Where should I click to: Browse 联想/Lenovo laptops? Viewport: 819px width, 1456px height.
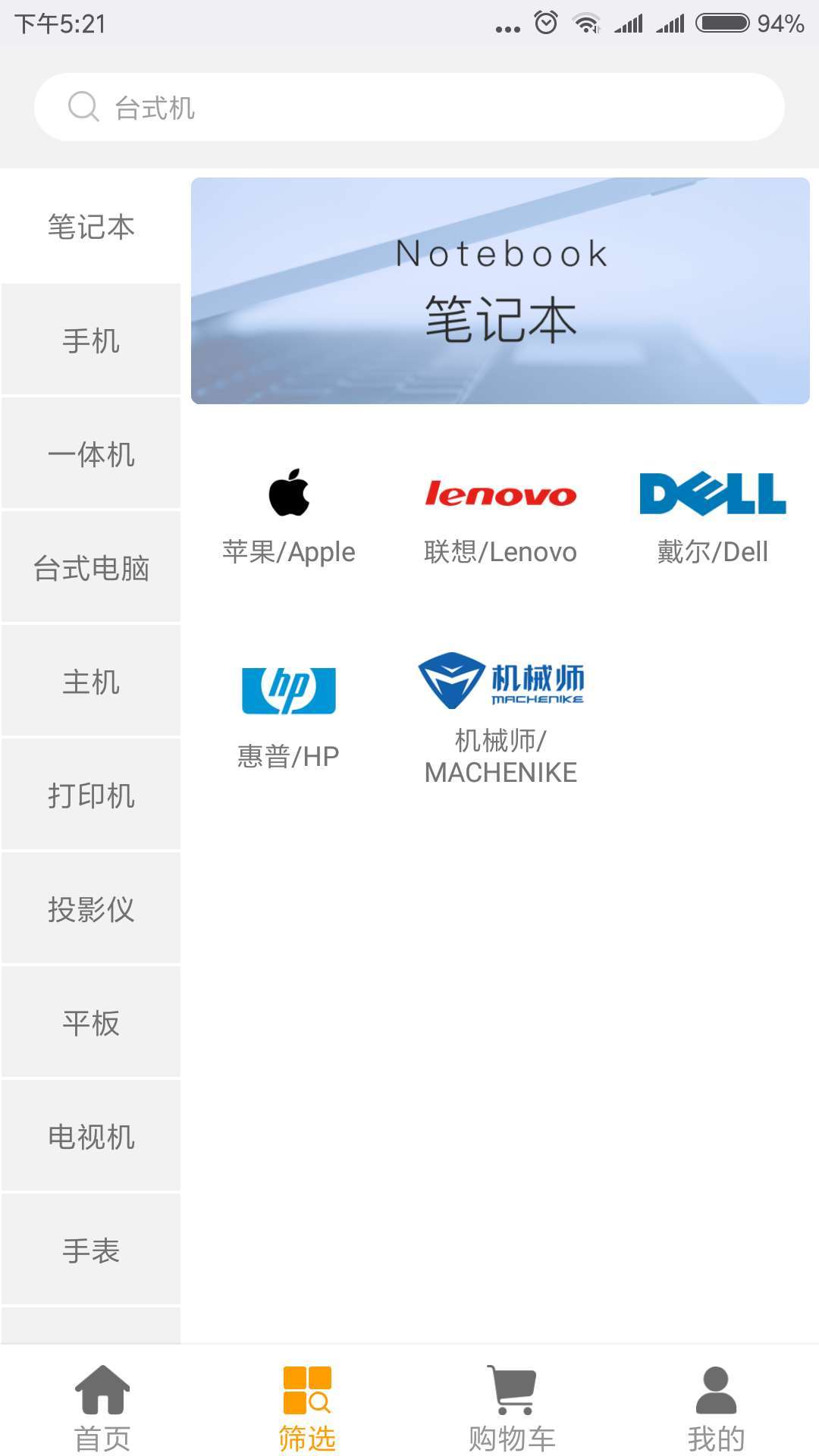(500, 516)
